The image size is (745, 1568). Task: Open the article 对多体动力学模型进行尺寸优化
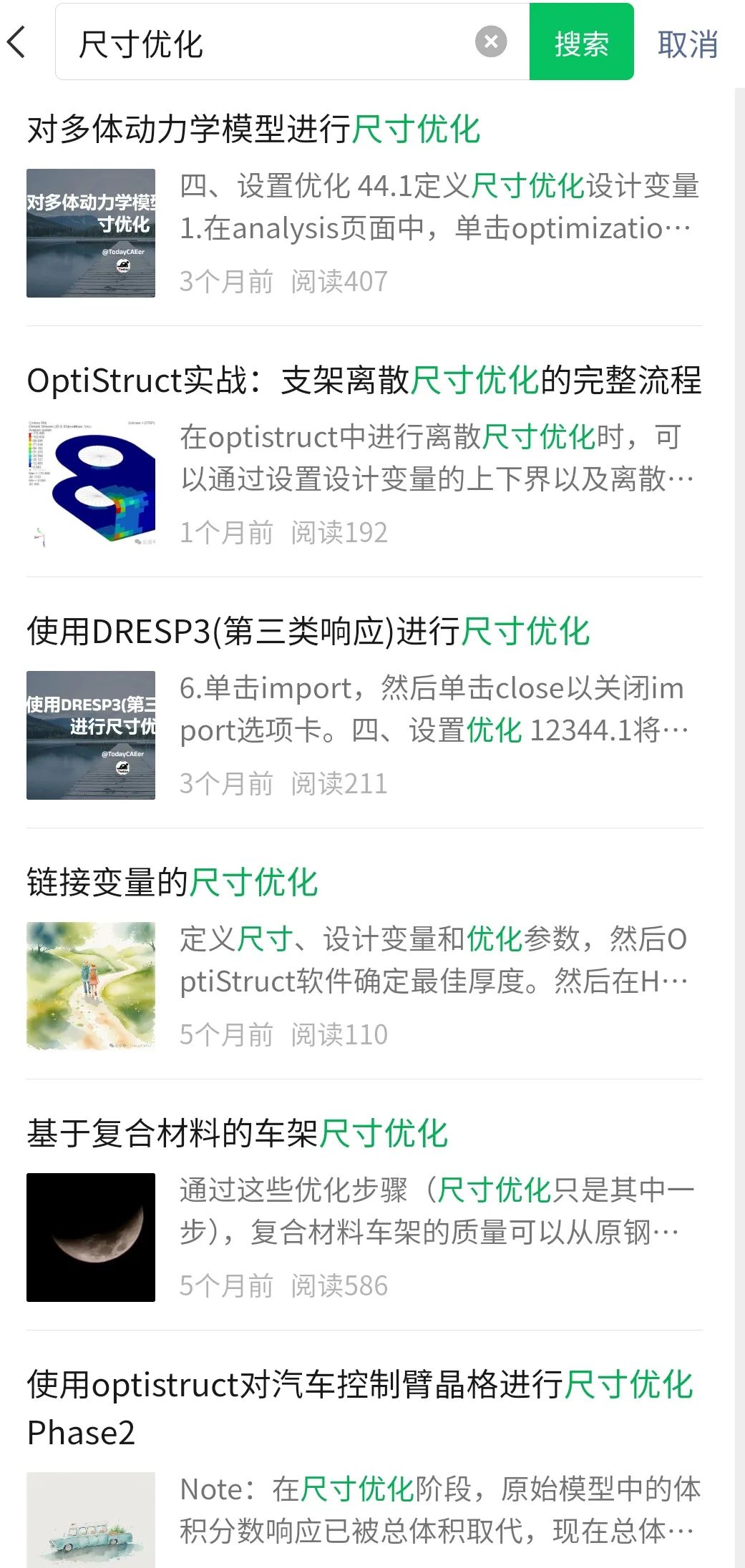254,130
